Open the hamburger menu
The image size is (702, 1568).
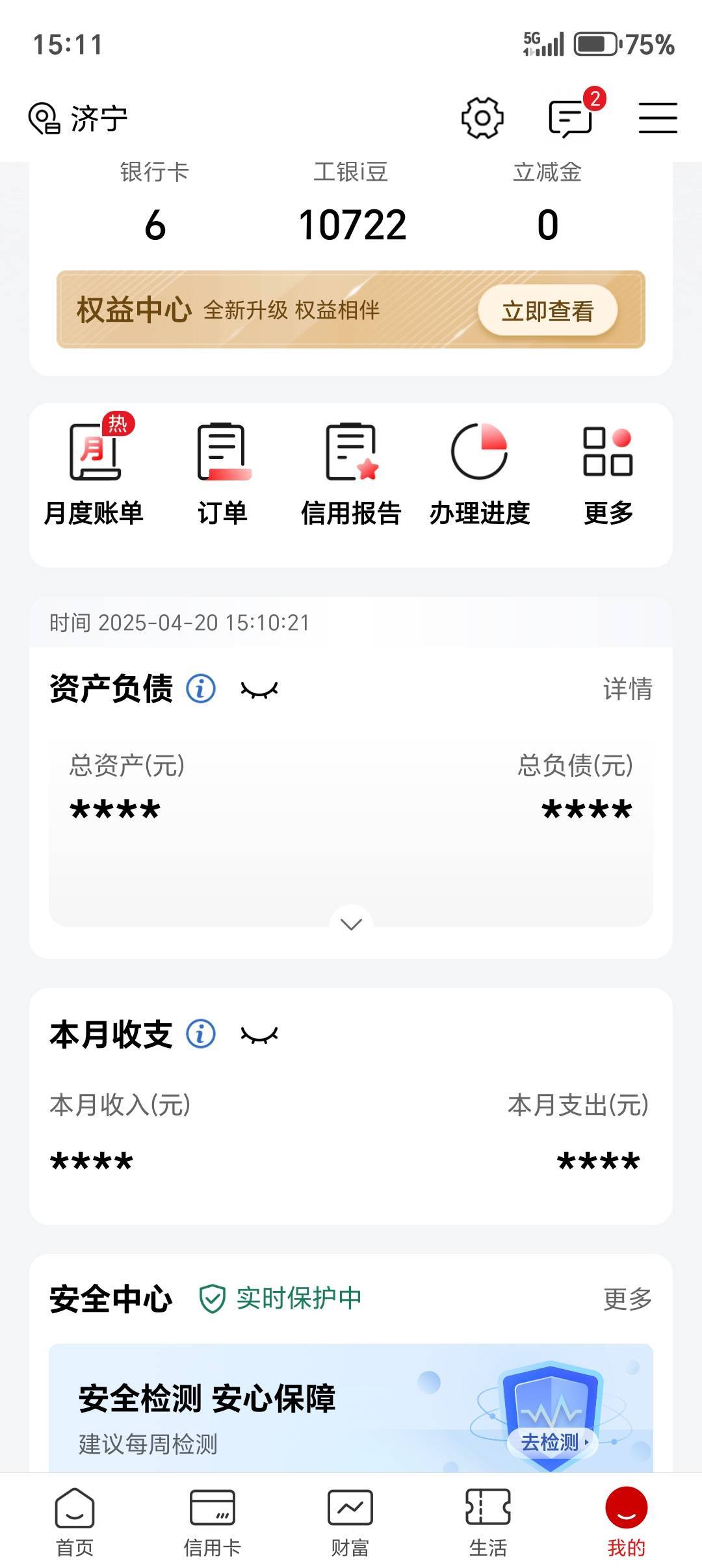point(657,118)
